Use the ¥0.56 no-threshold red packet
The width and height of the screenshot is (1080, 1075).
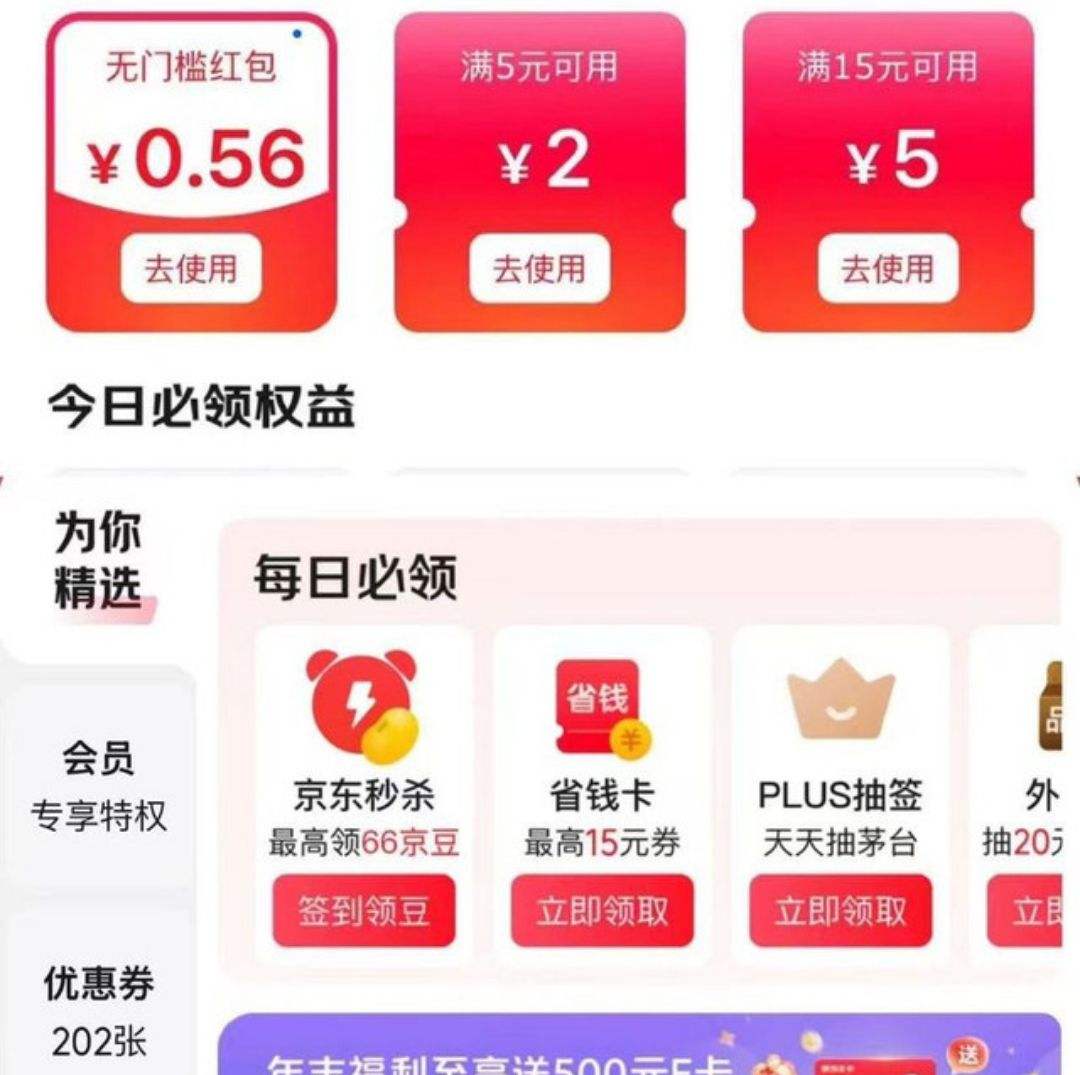[191, 268]
